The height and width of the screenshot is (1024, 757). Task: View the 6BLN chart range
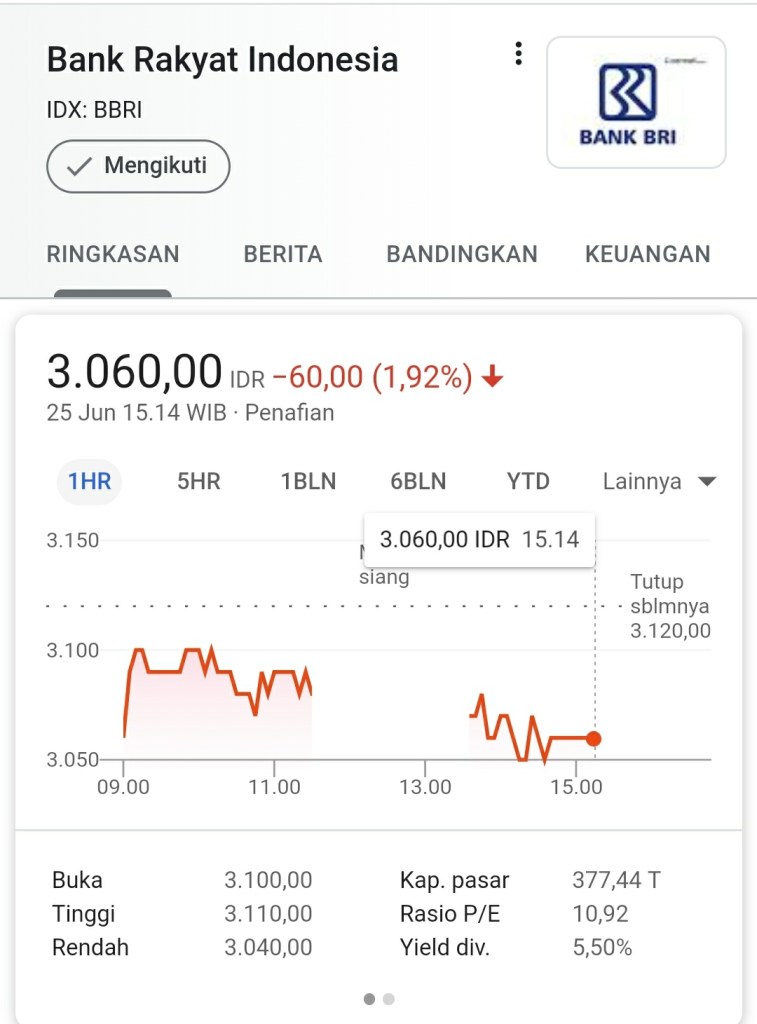click(417, 482)
